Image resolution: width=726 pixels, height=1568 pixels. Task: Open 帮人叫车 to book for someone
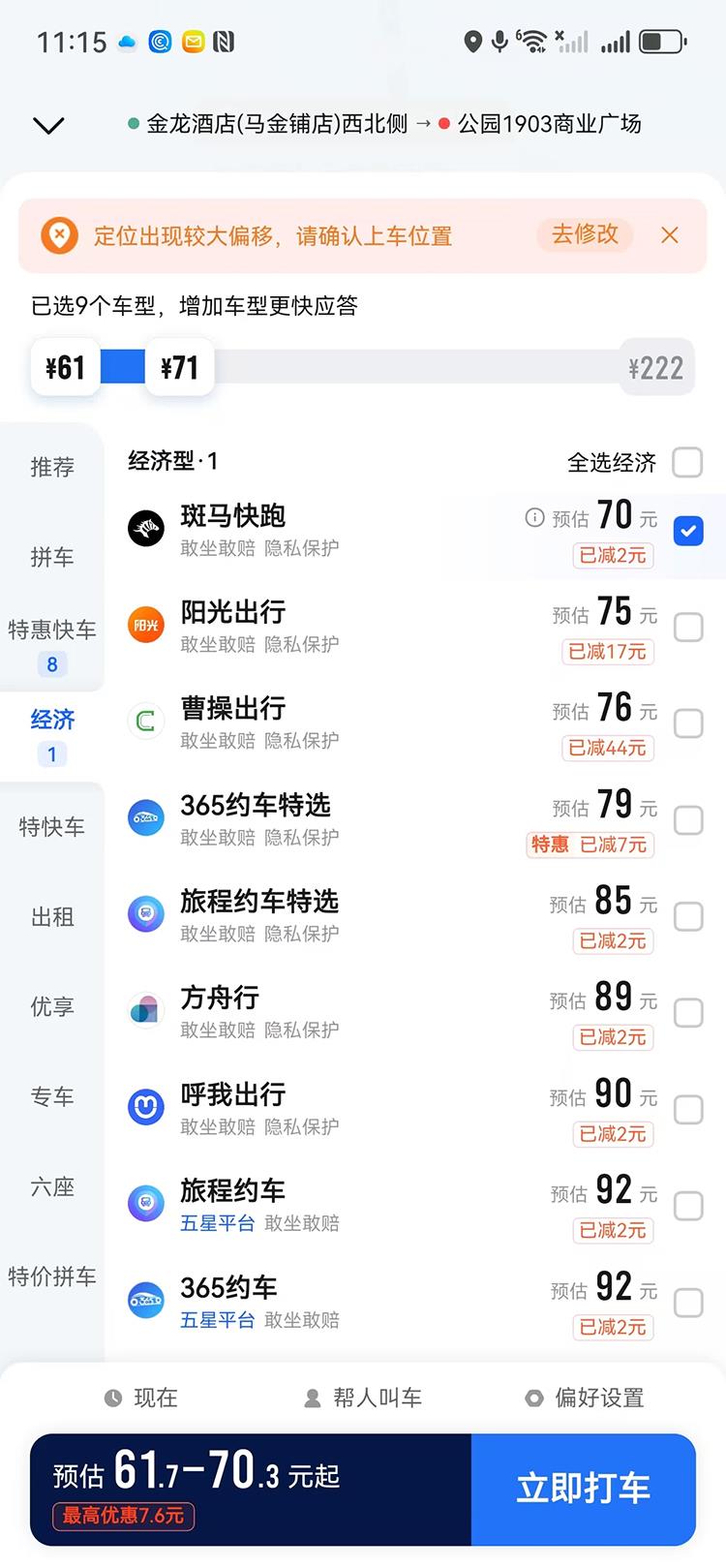(x=363, y=1398)
